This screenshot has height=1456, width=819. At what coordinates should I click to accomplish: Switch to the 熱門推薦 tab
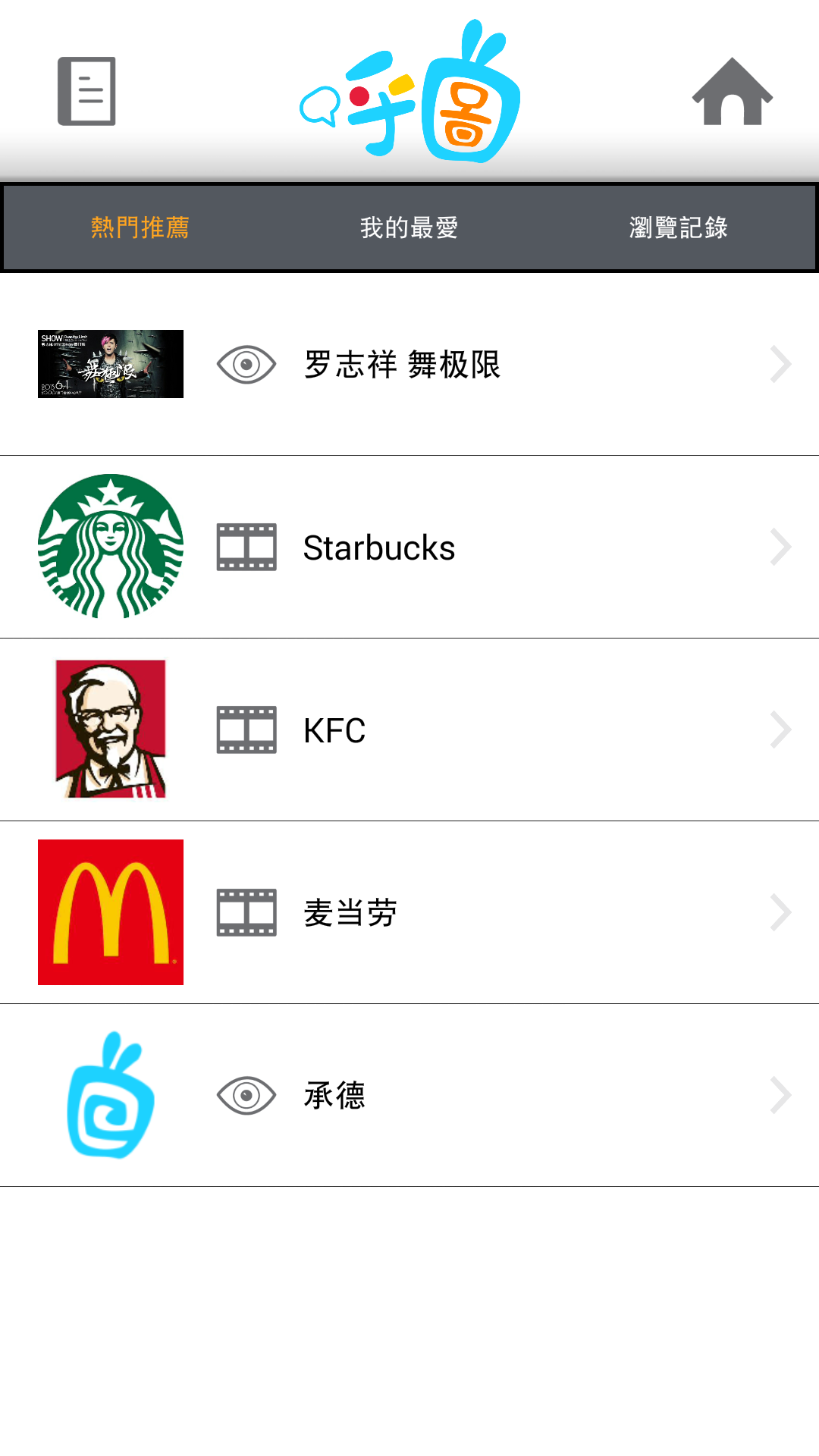pos(140,227)
